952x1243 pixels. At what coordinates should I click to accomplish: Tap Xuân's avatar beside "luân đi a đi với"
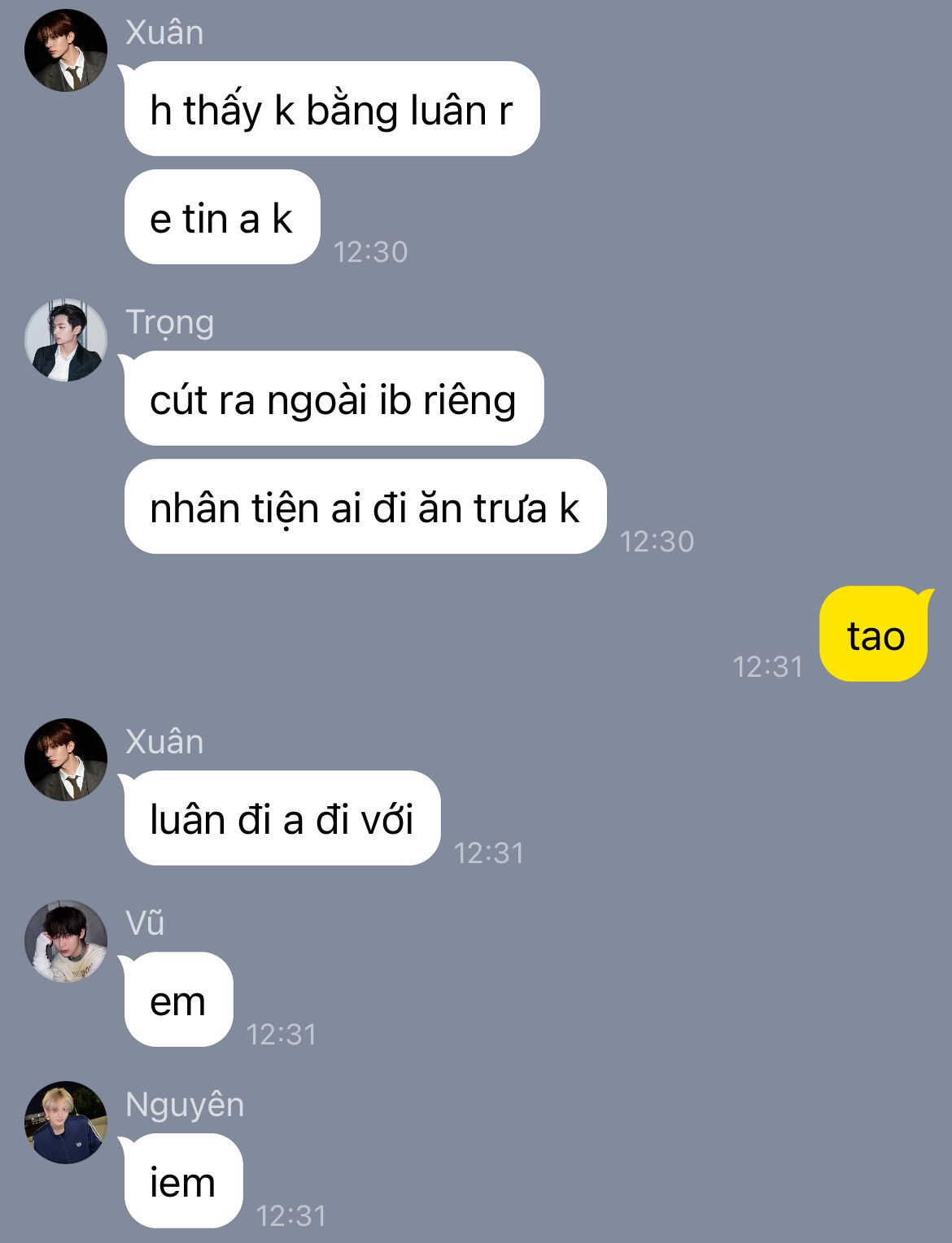point(66,760)
